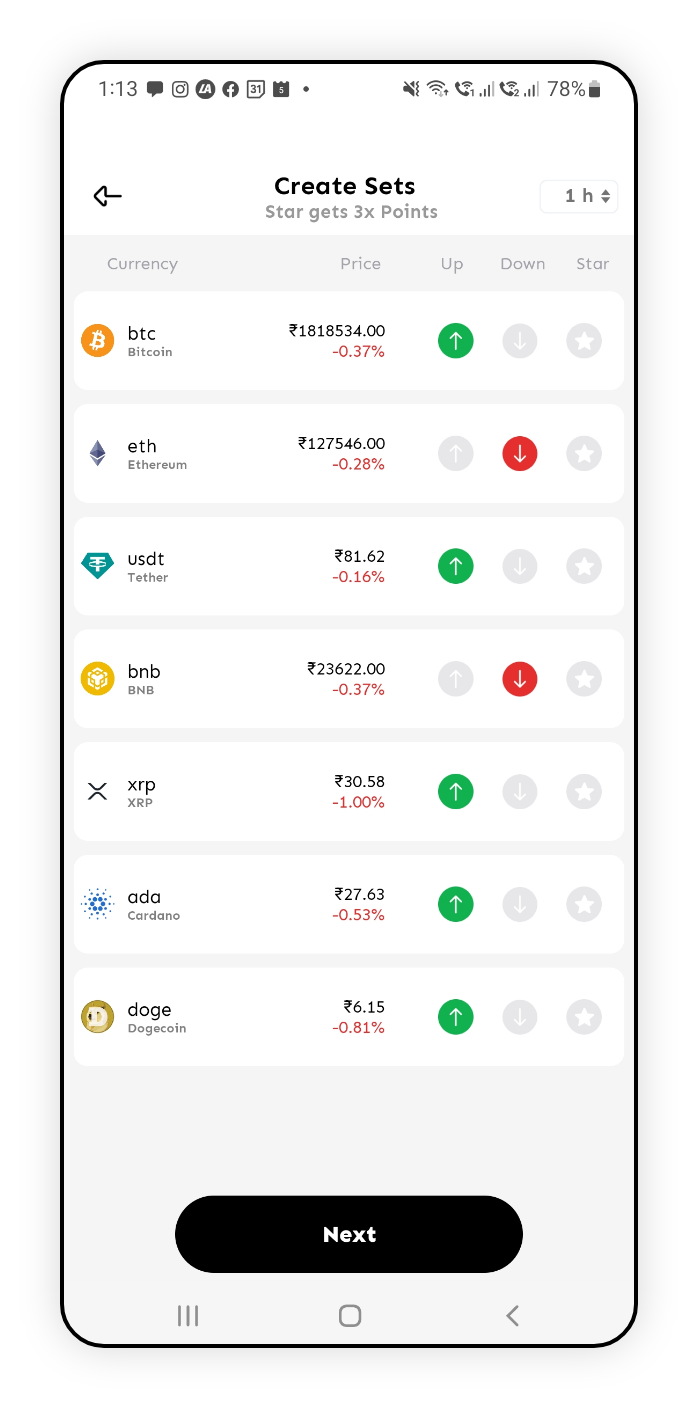The image size is (698, 1408).
Task: Choose Down for xrp
Action: click(x=519, y=792)
